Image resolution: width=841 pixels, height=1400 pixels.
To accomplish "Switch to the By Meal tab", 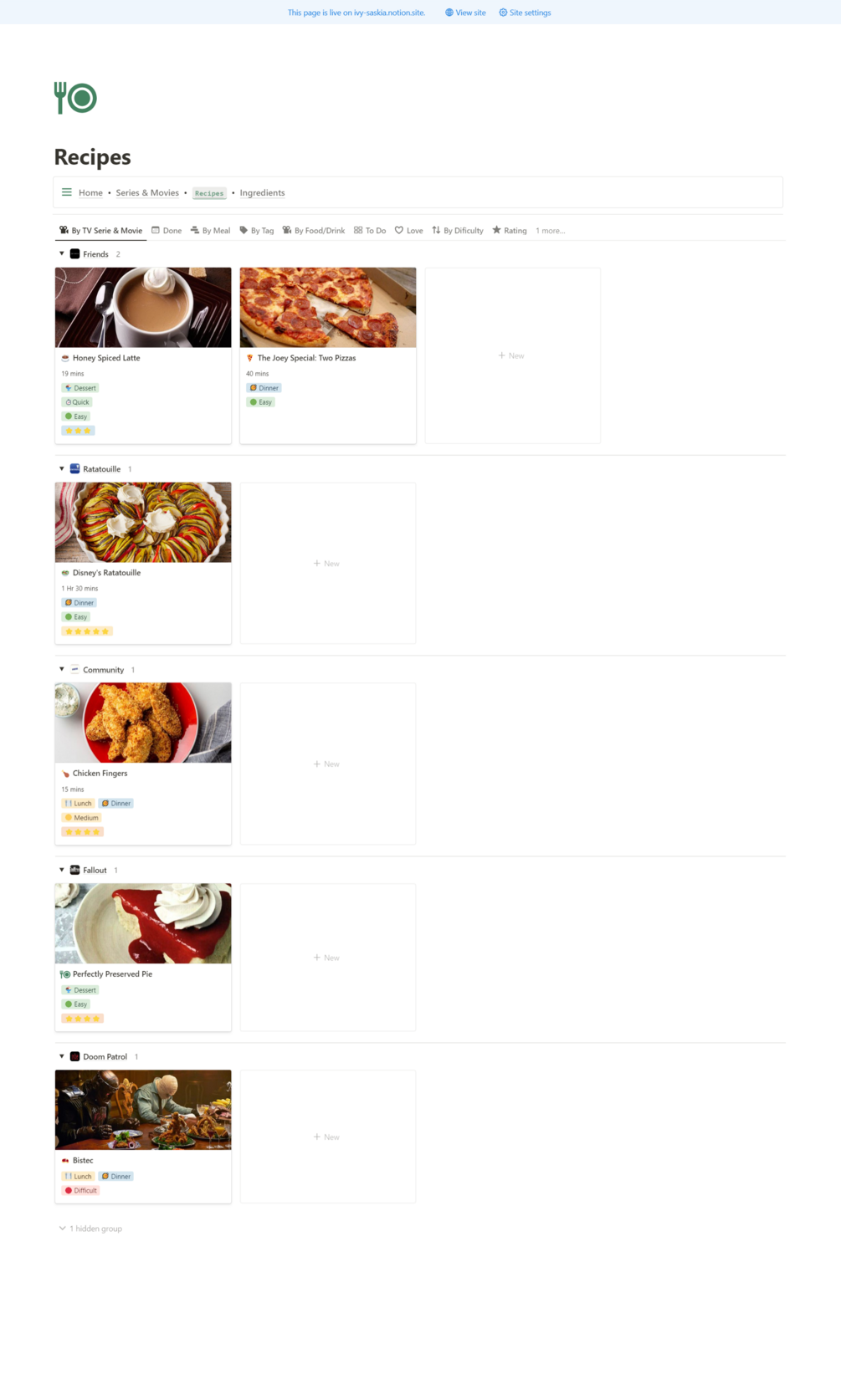I will 211,231.
